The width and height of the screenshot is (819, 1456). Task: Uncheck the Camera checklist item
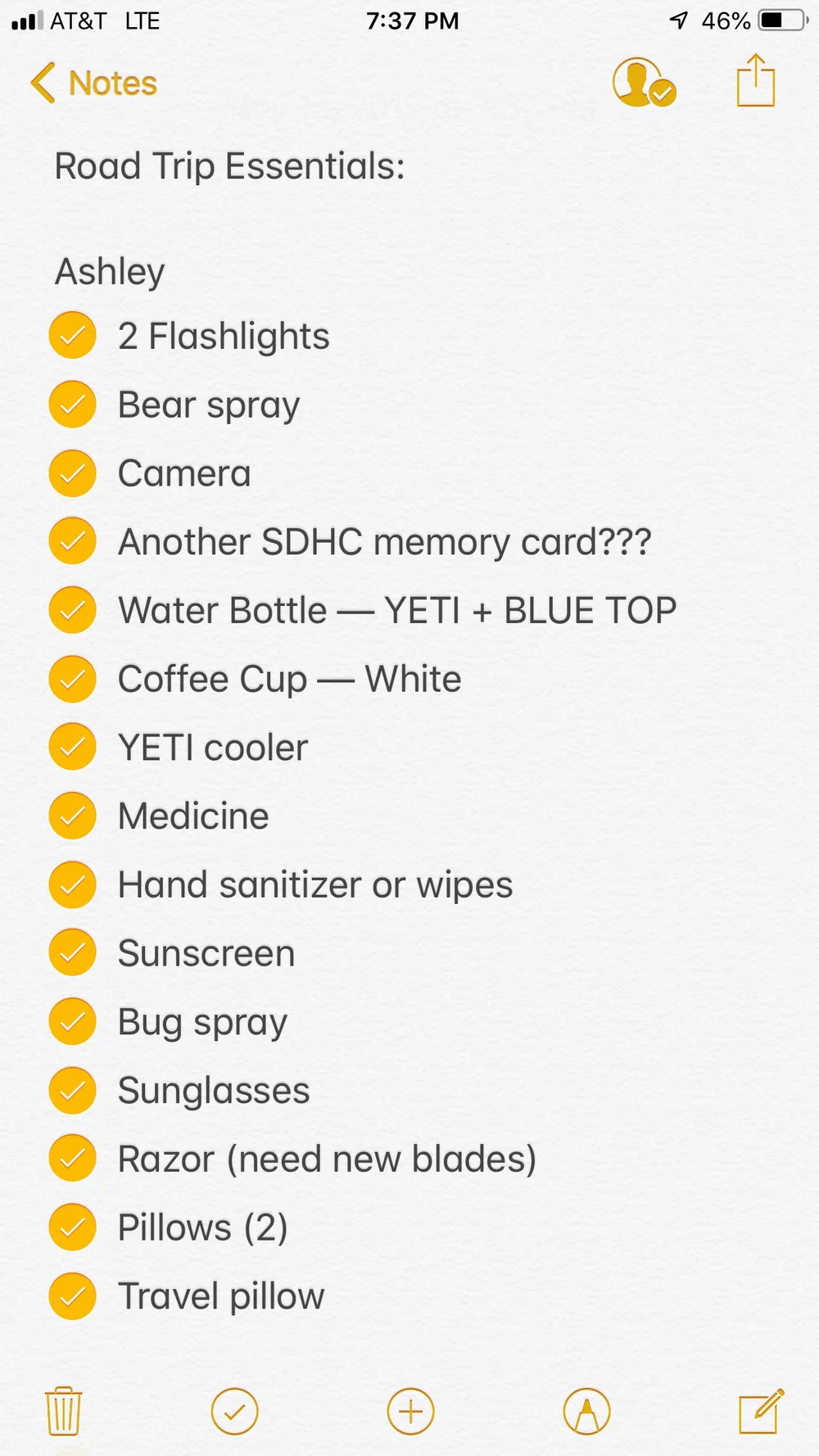pos(73,473)
